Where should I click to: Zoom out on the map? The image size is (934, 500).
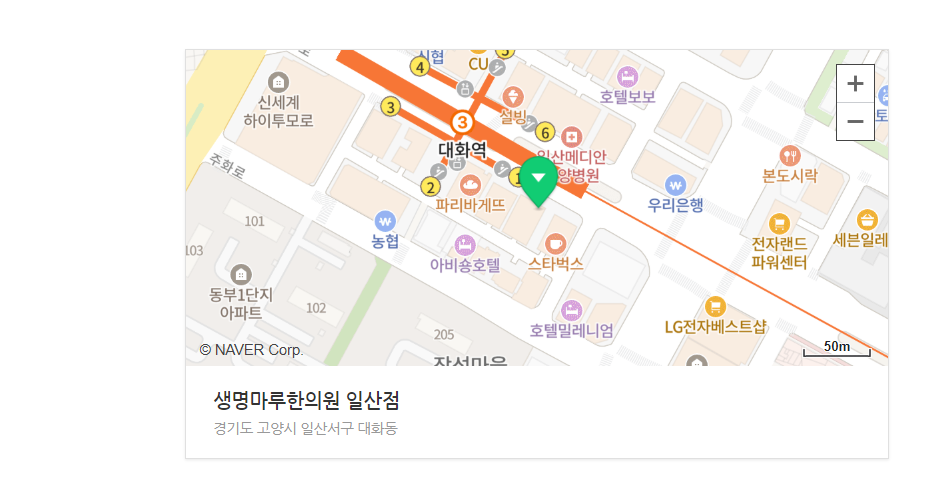point(855,122)
